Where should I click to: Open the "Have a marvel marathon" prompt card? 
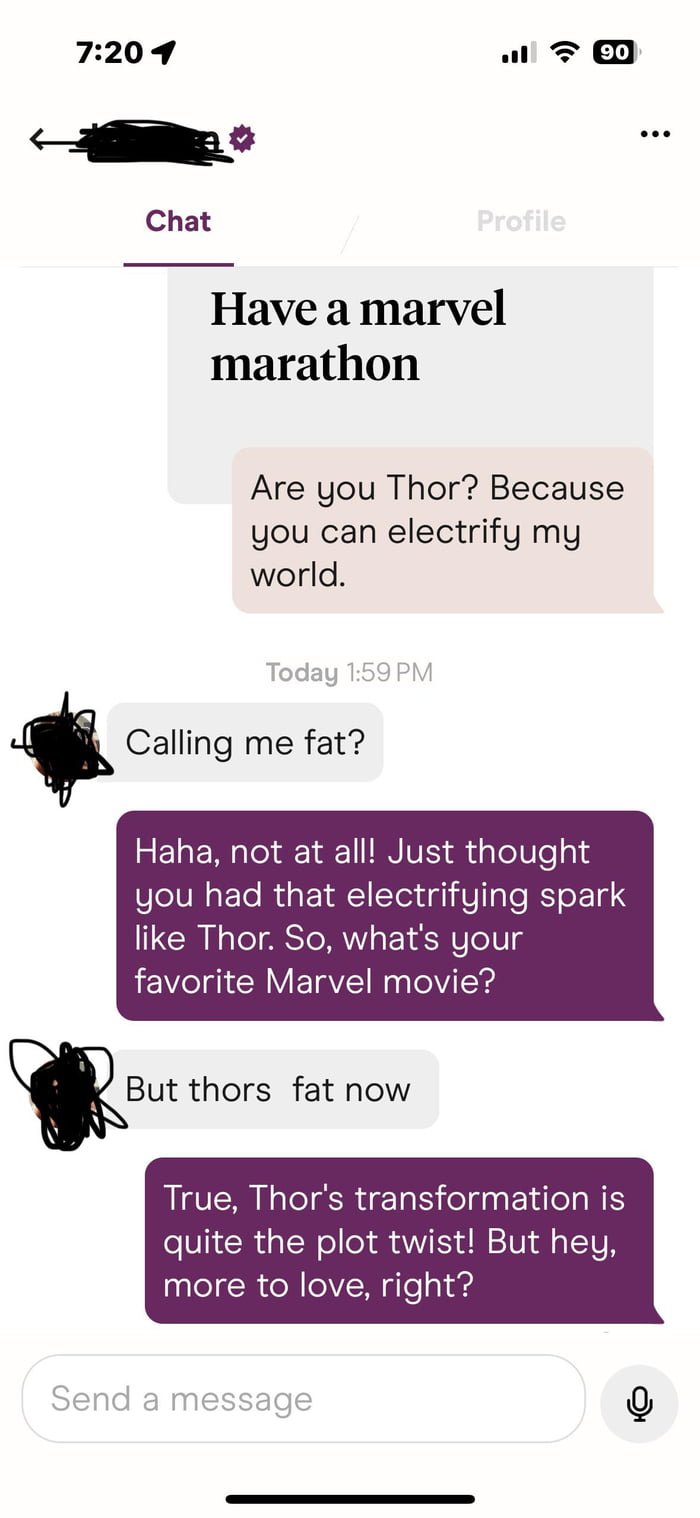[357, 337]
